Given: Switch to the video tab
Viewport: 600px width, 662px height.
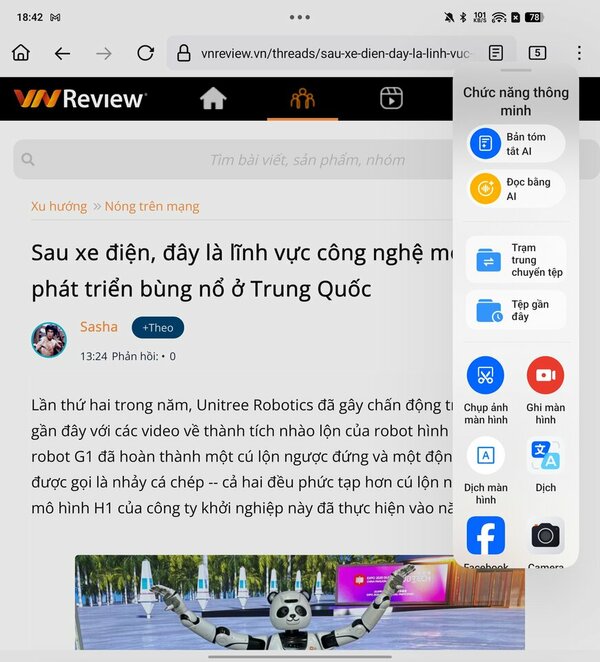Looking at the screenshot, I should [x=391, y=98].
